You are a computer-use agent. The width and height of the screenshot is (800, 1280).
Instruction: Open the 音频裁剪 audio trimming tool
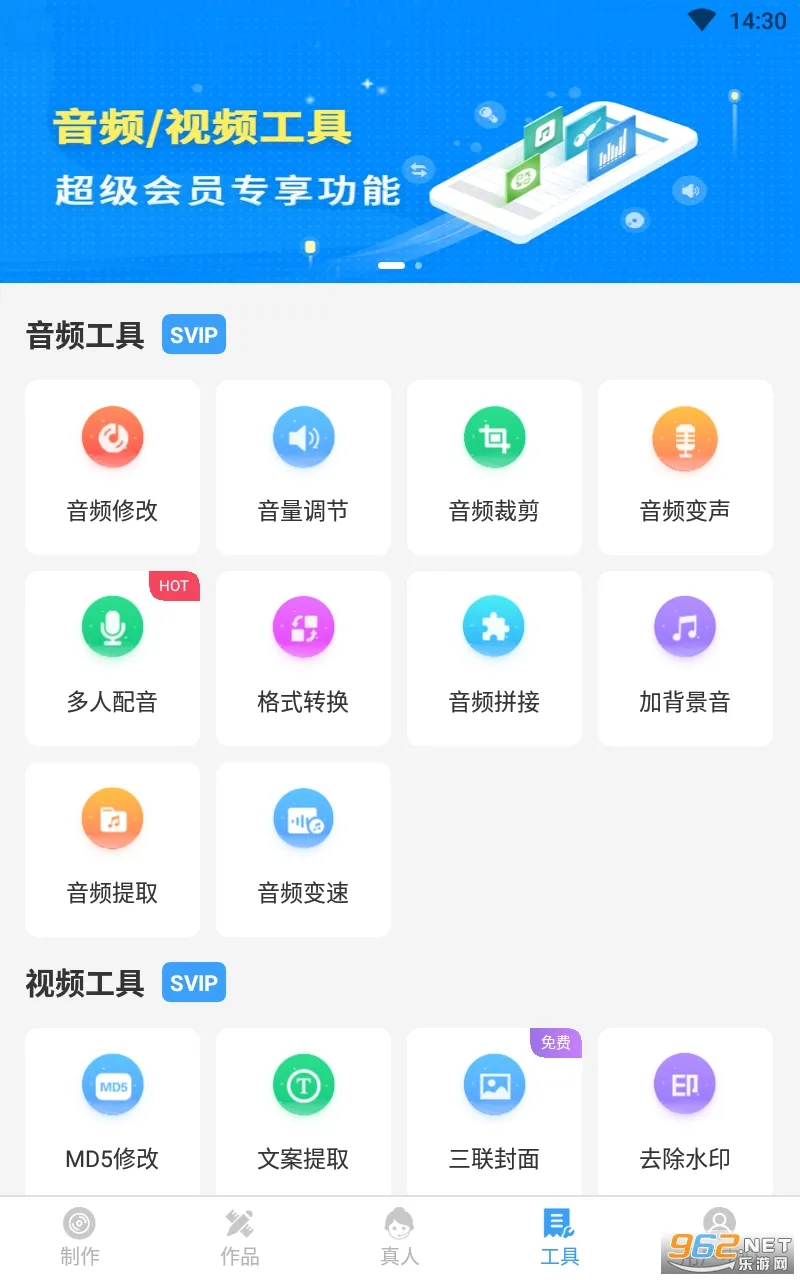point(494,467)
